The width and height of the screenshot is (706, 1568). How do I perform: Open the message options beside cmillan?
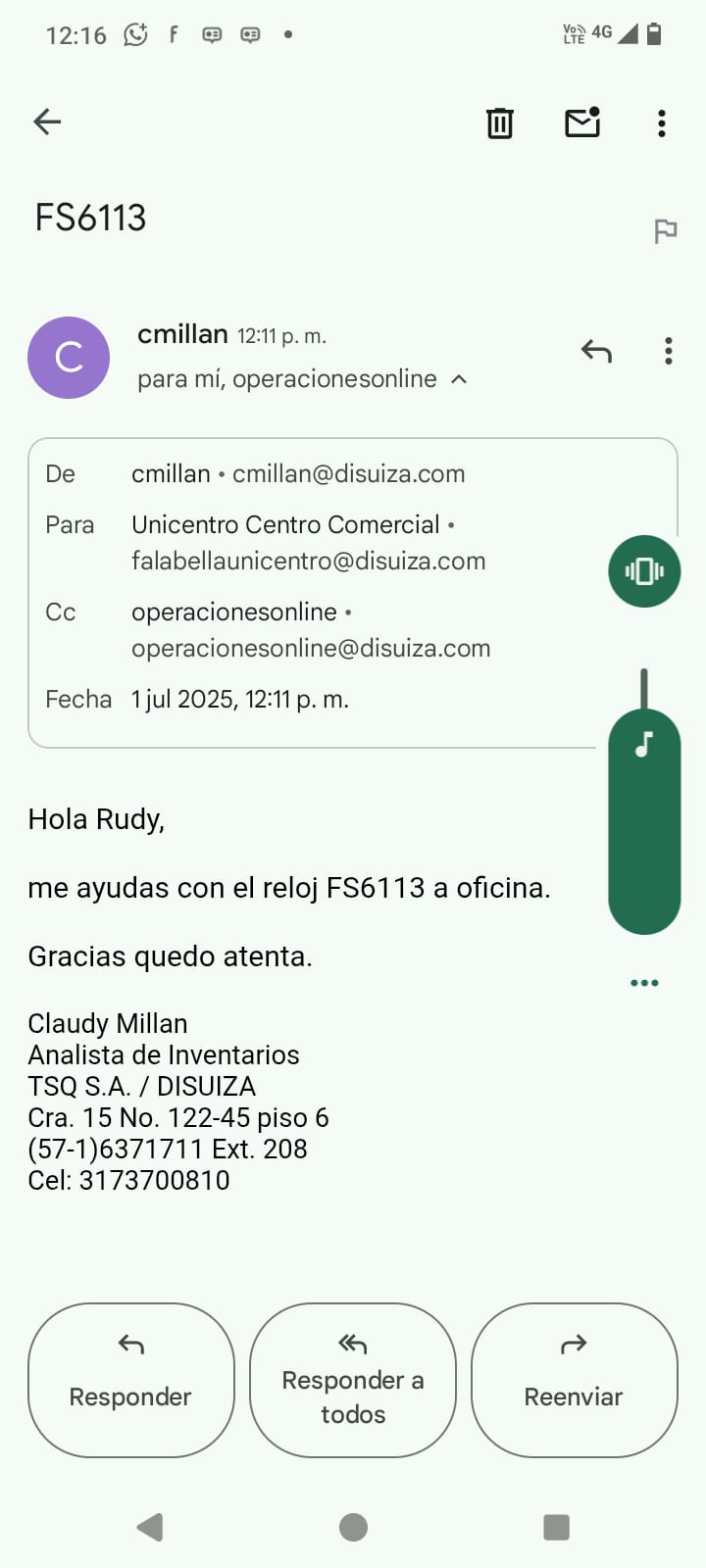(669, 351)
